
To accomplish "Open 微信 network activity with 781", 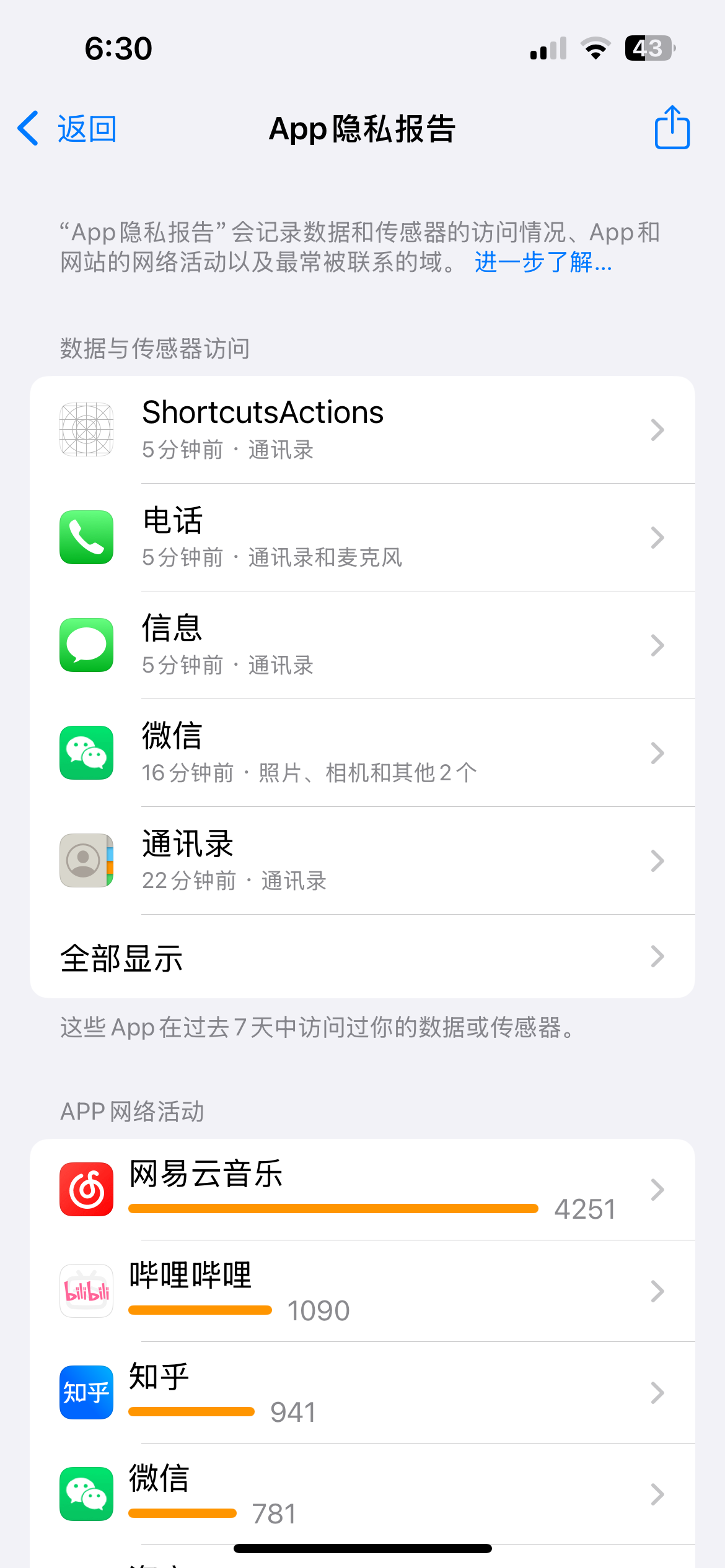I will [x=362, y=1494].
